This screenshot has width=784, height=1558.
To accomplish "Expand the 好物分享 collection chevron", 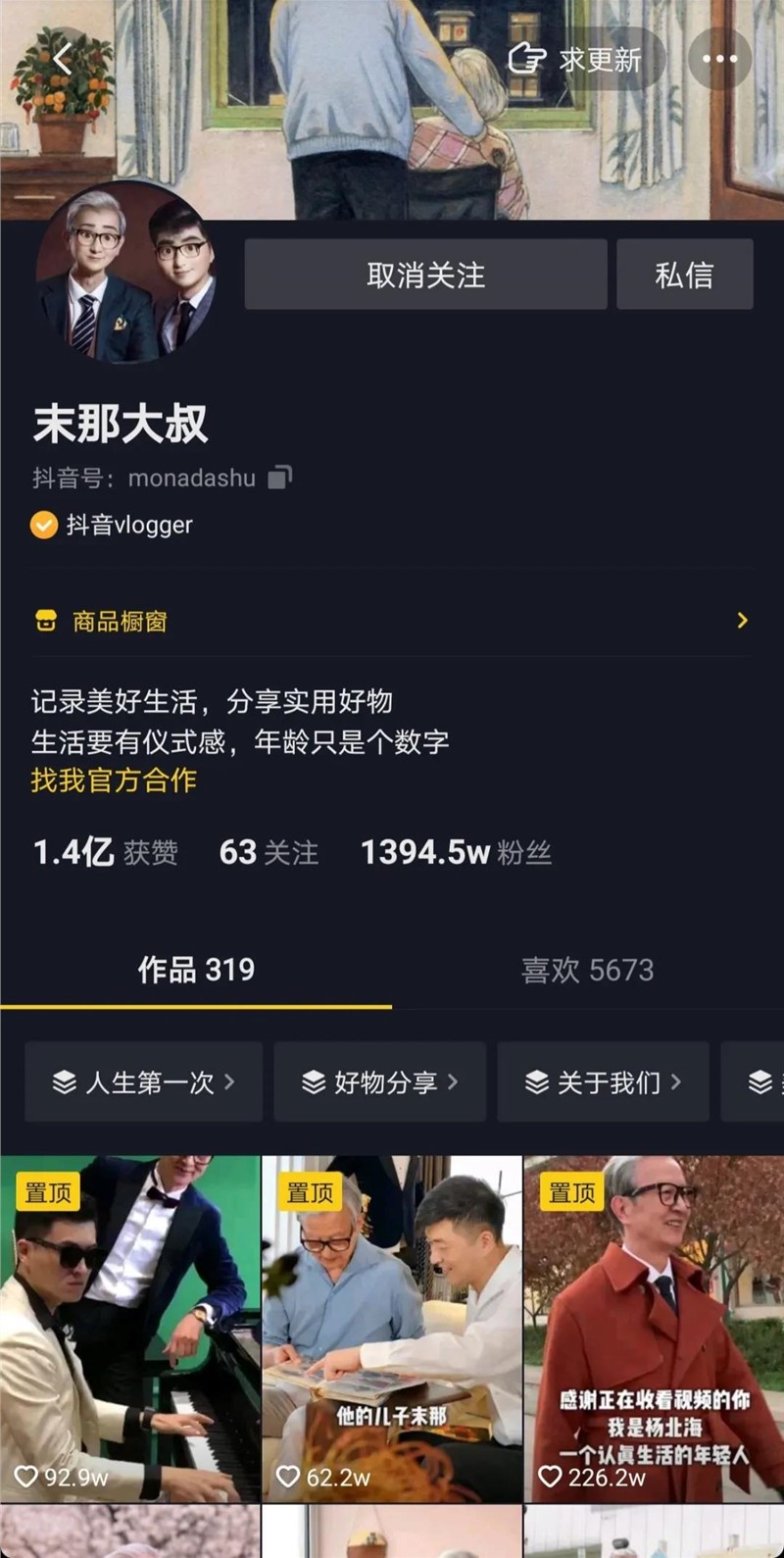I will (x=452, y=1082).
